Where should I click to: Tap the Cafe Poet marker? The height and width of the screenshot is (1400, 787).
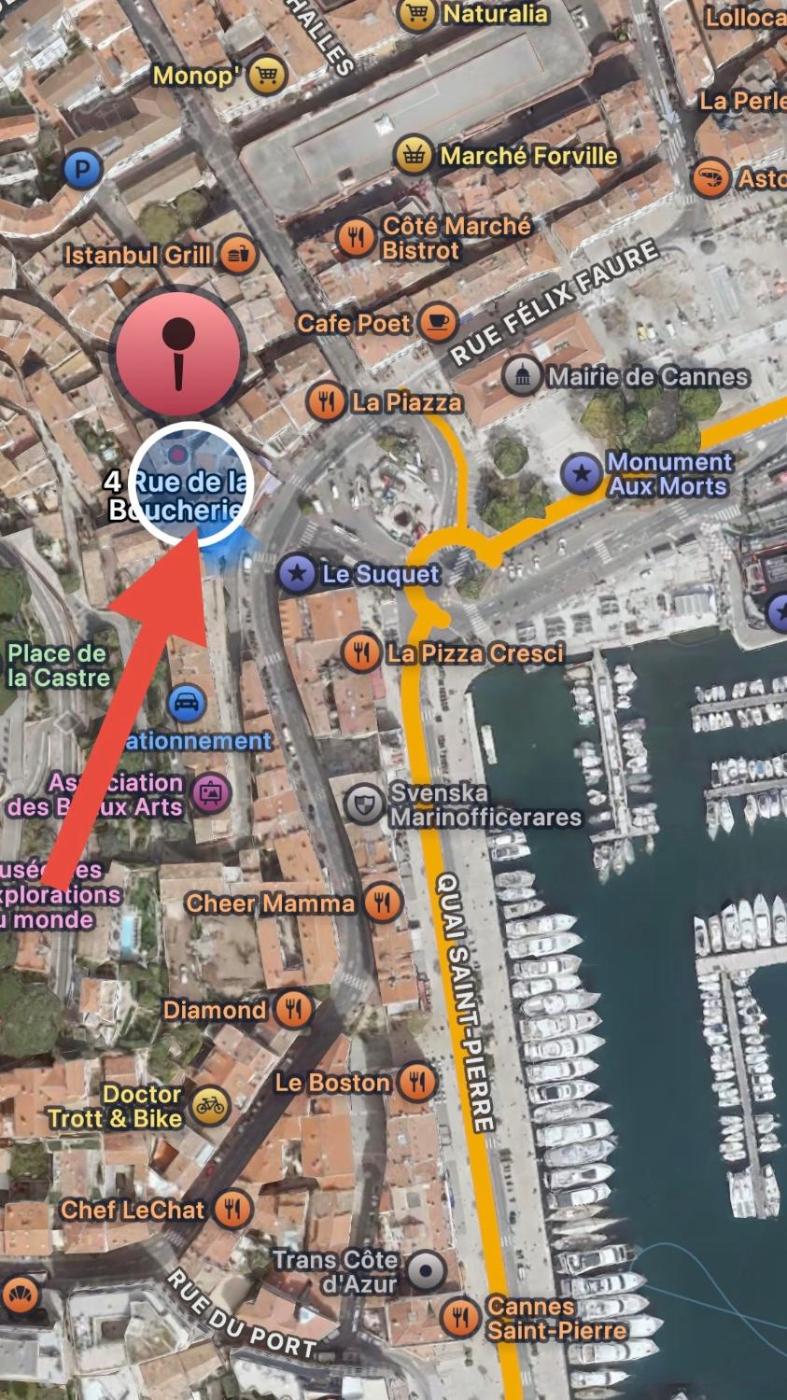pyautogui.click(x=437, y=322)
